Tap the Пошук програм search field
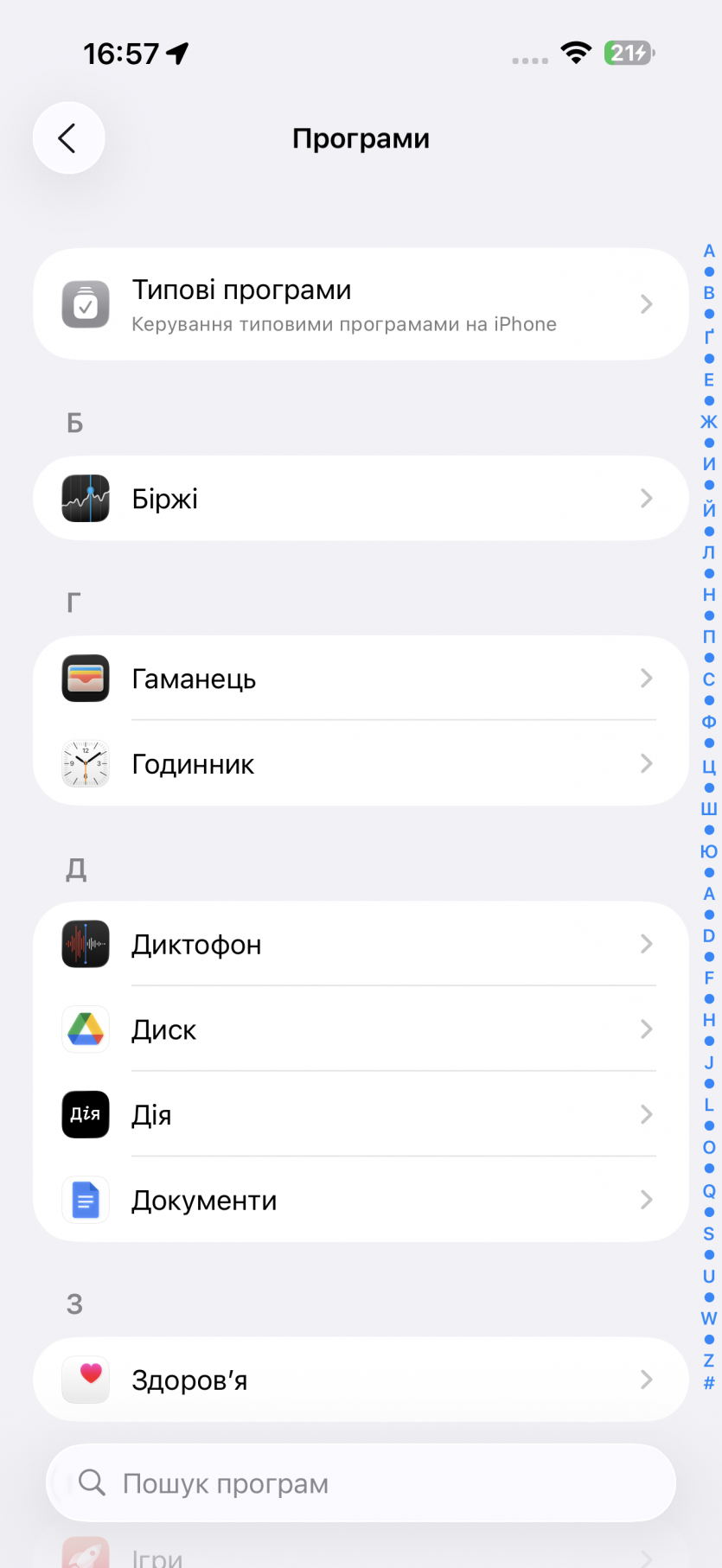722x1568 pixels. [x=361, y=1483]
